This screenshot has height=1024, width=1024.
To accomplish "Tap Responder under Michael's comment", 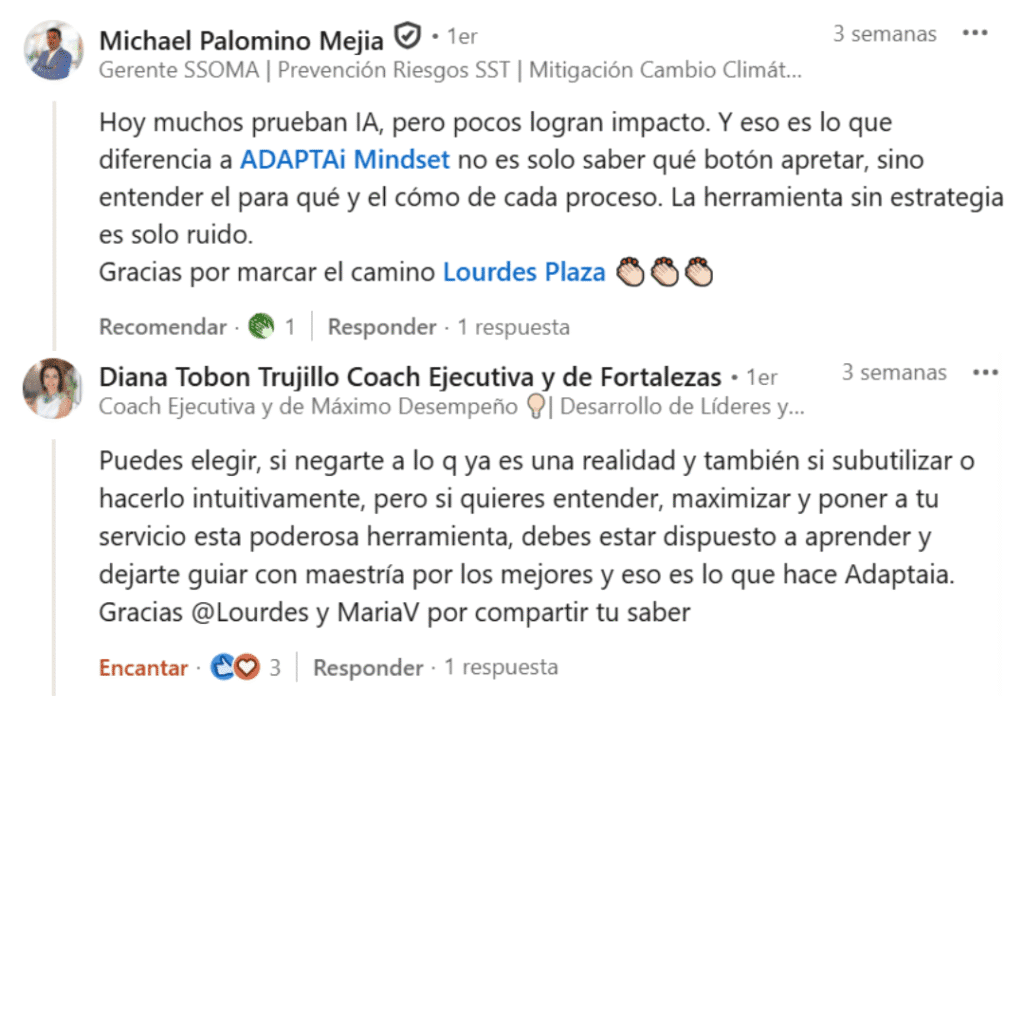I will (381, 327).
